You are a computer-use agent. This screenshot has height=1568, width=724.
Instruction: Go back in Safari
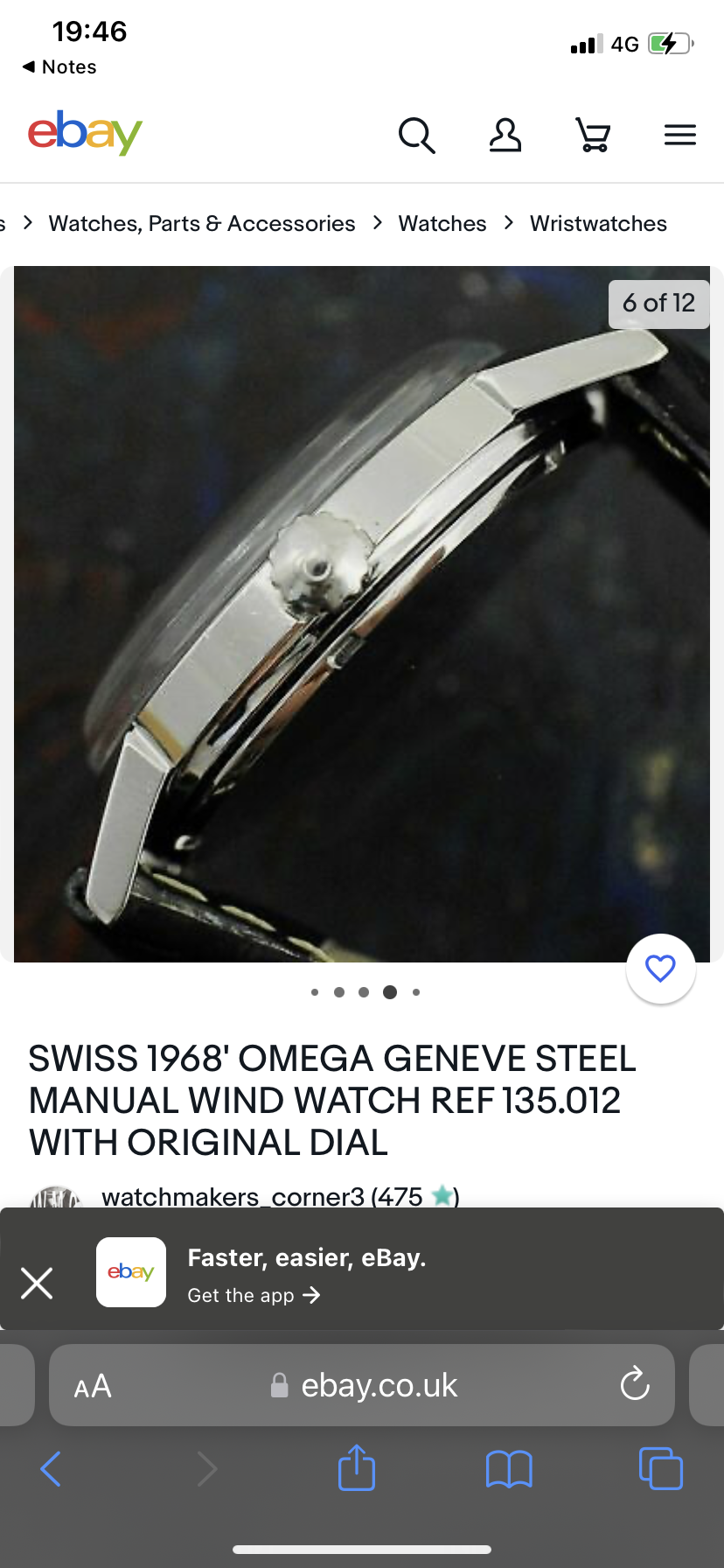click(51, 1468)
